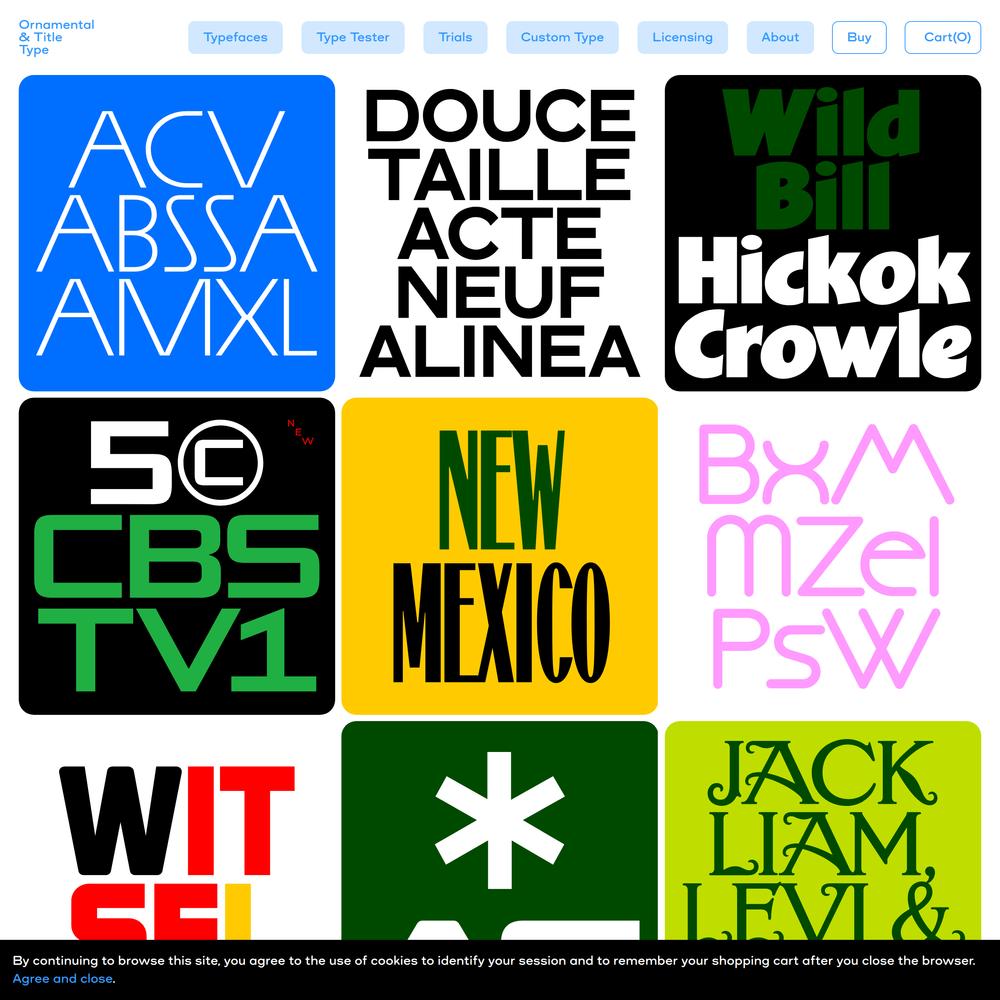Open the green asterisk typeface tile

coord(499,830)
